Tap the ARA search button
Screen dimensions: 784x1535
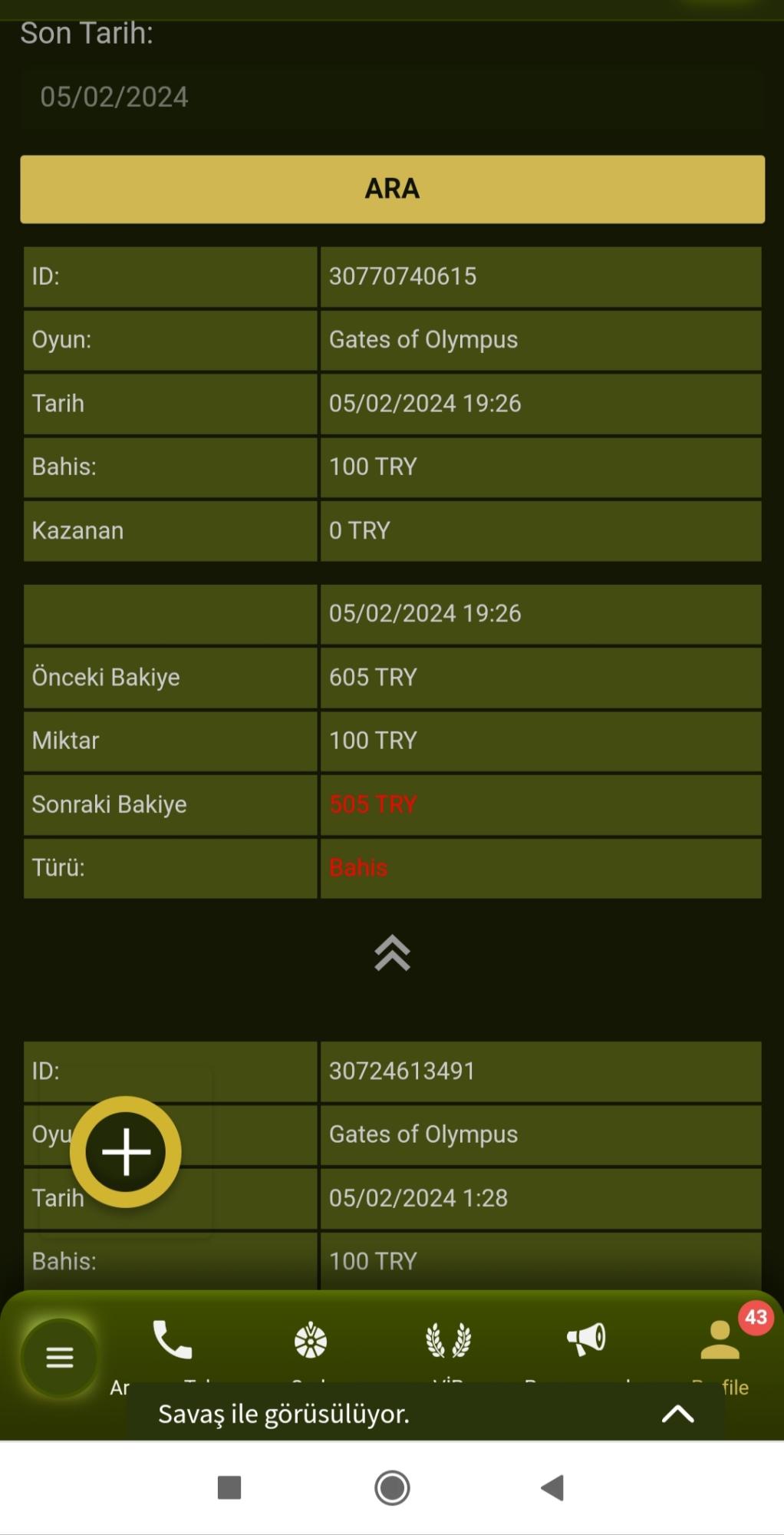click(392, 189)
